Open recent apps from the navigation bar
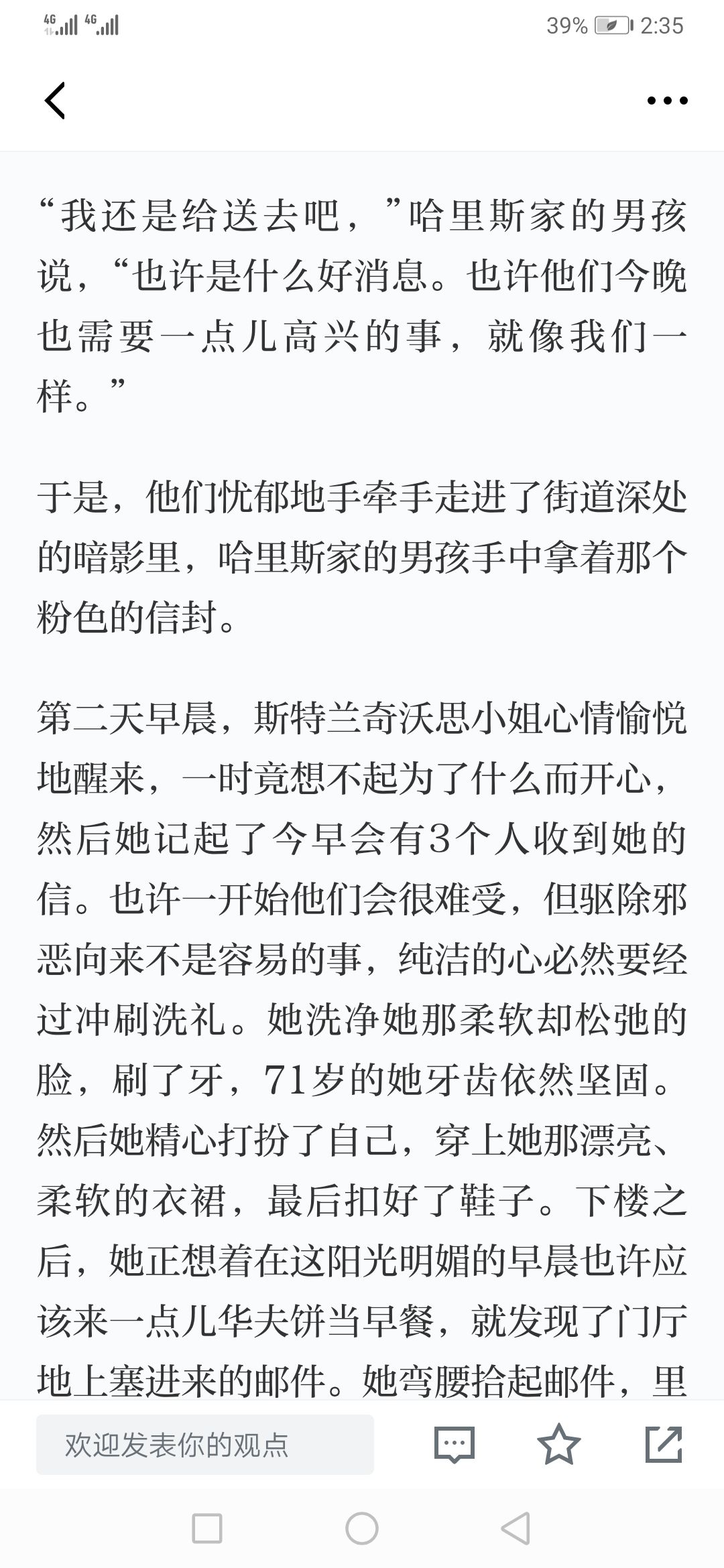Image resolution: width=724 pixels, height=1568 pixels. (x=207, y=1528)
